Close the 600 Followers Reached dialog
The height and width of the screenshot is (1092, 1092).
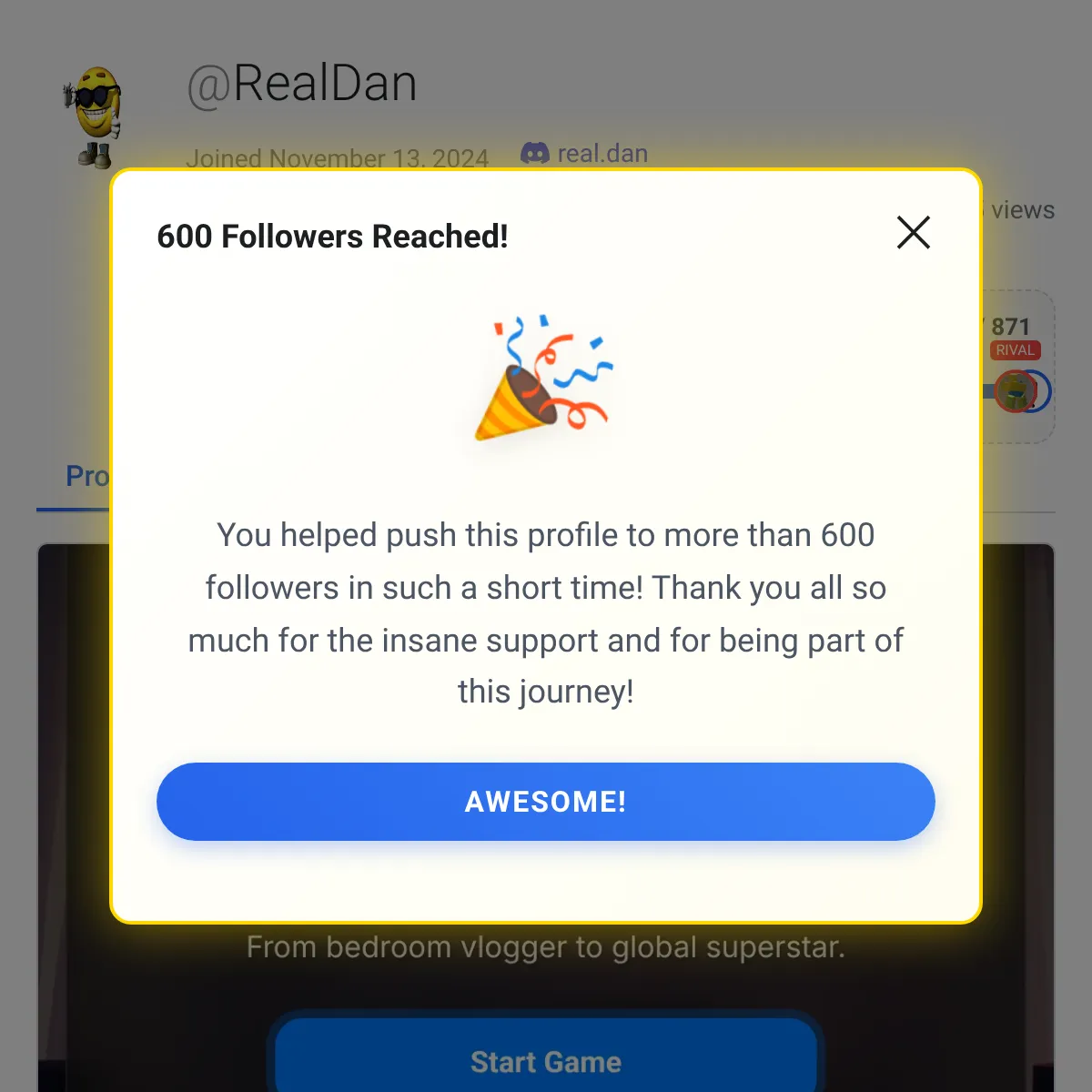(x=913, y=233)
